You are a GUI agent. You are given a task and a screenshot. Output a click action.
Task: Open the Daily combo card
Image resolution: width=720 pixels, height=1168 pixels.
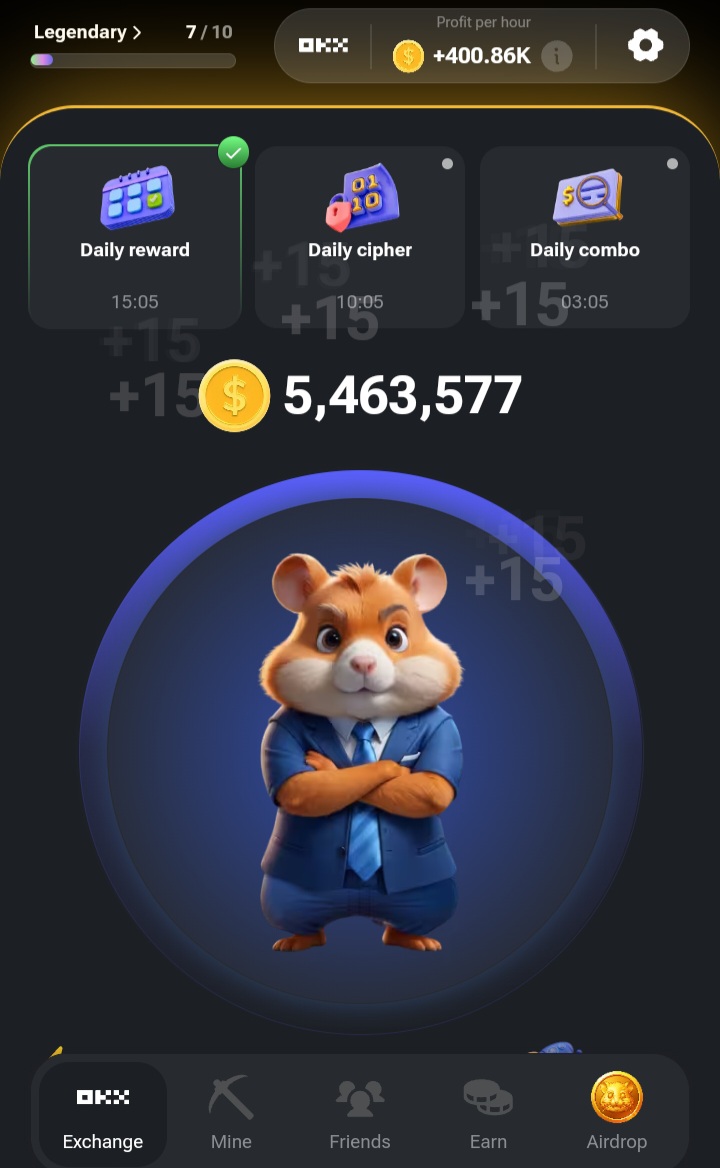[x=585, y=237]
